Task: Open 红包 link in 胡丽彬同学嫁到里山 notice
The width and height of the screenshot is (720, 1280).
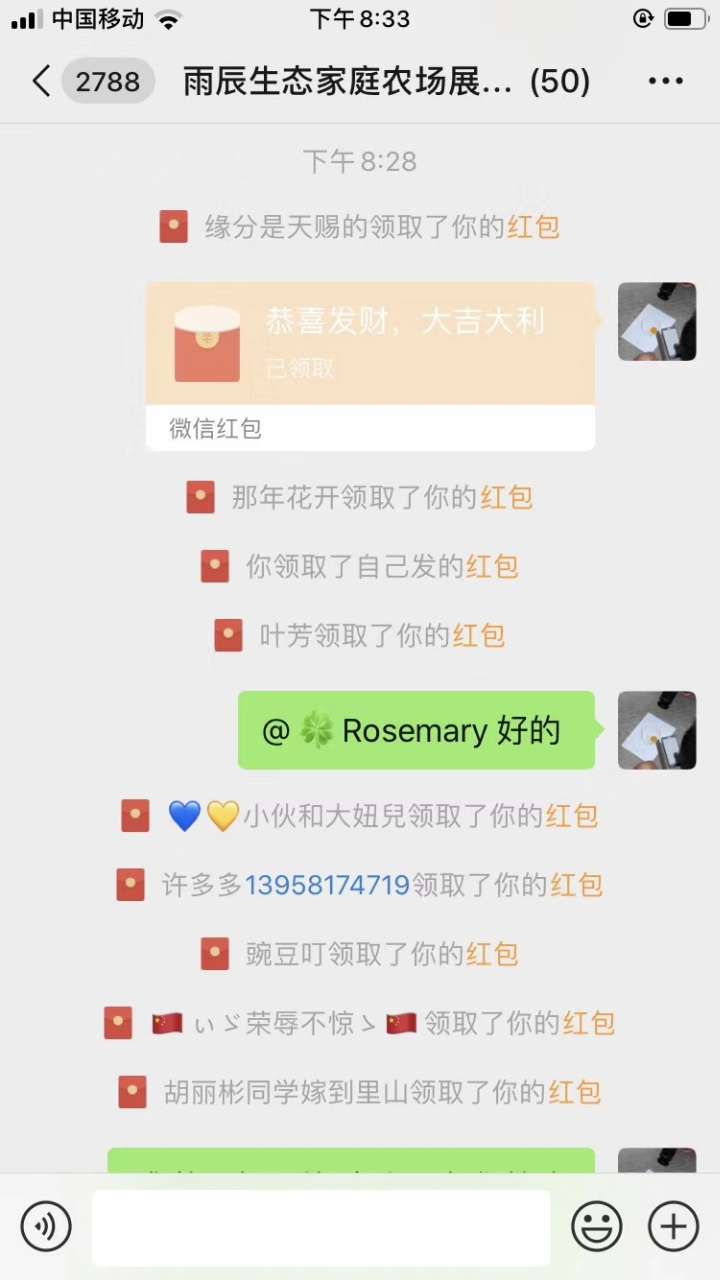Action: [x=574, y=1092]
